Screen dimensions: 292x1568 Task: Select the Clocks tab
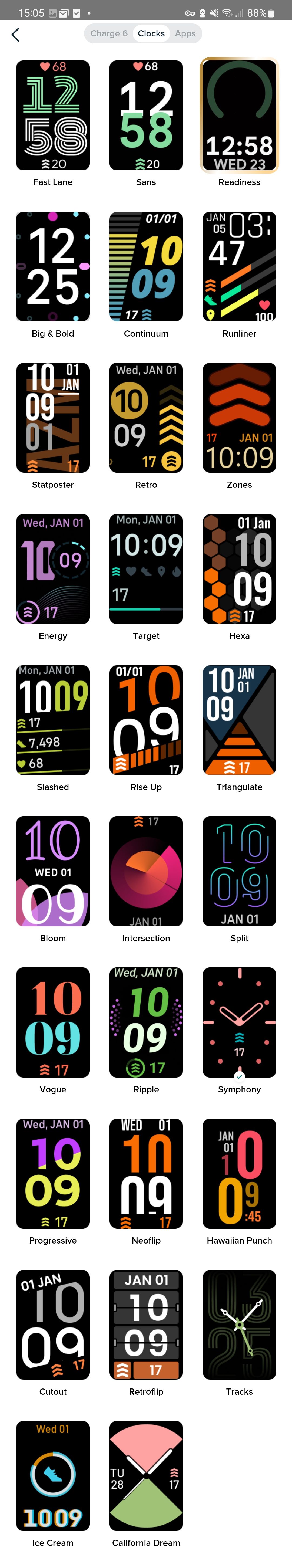151,33
